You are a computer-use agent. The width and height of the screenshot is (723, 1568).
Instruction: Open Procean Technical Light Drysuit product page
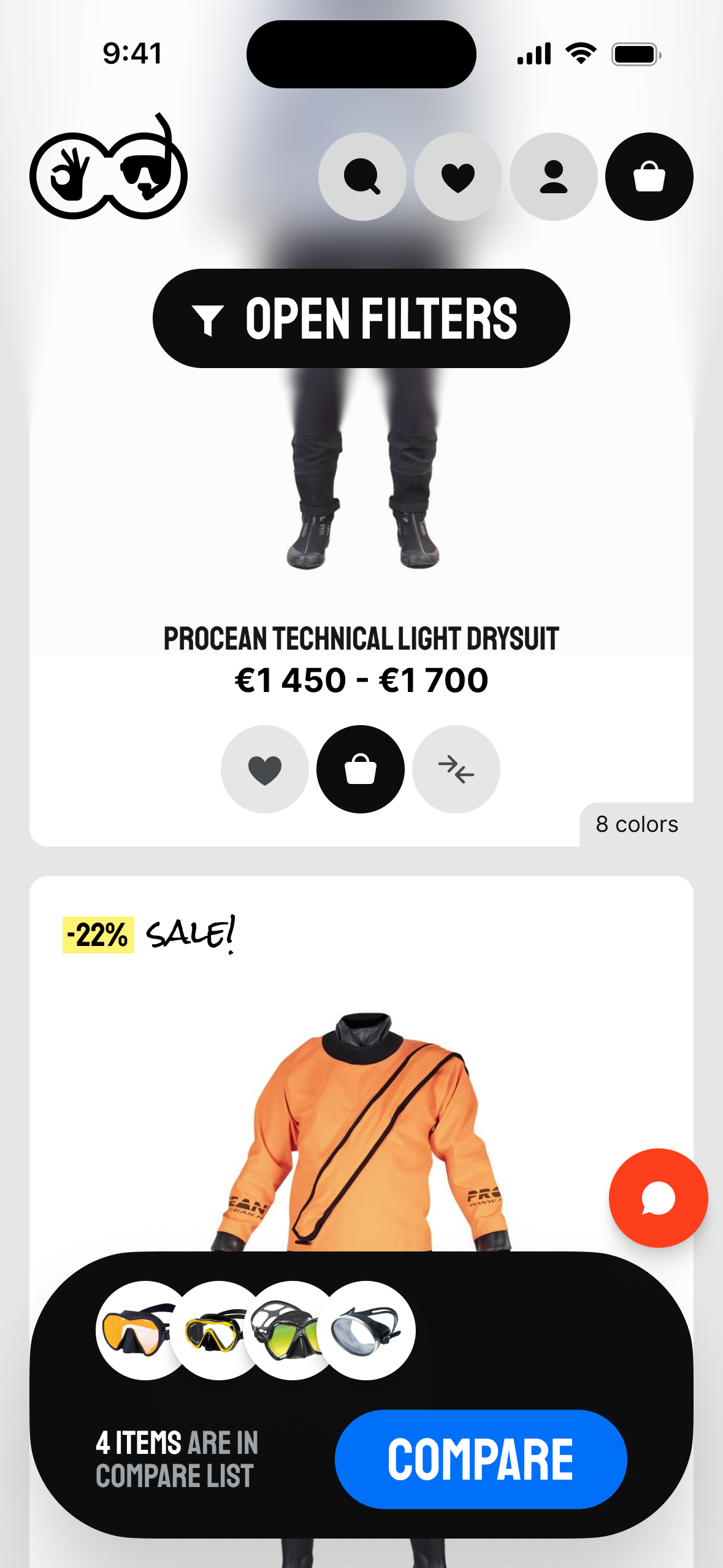pyautogui.click(x=361, y=639)
